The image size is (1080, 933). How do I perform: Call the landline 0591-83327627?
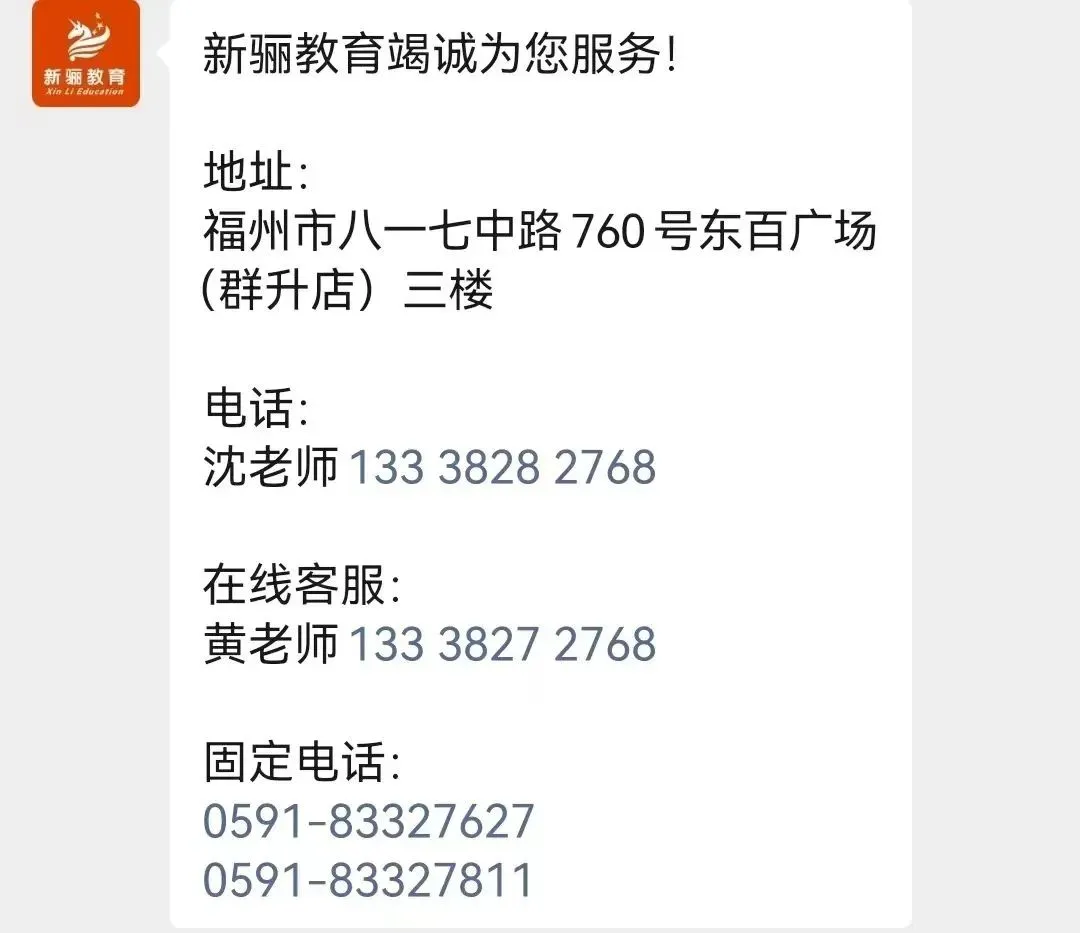[369, 821]
